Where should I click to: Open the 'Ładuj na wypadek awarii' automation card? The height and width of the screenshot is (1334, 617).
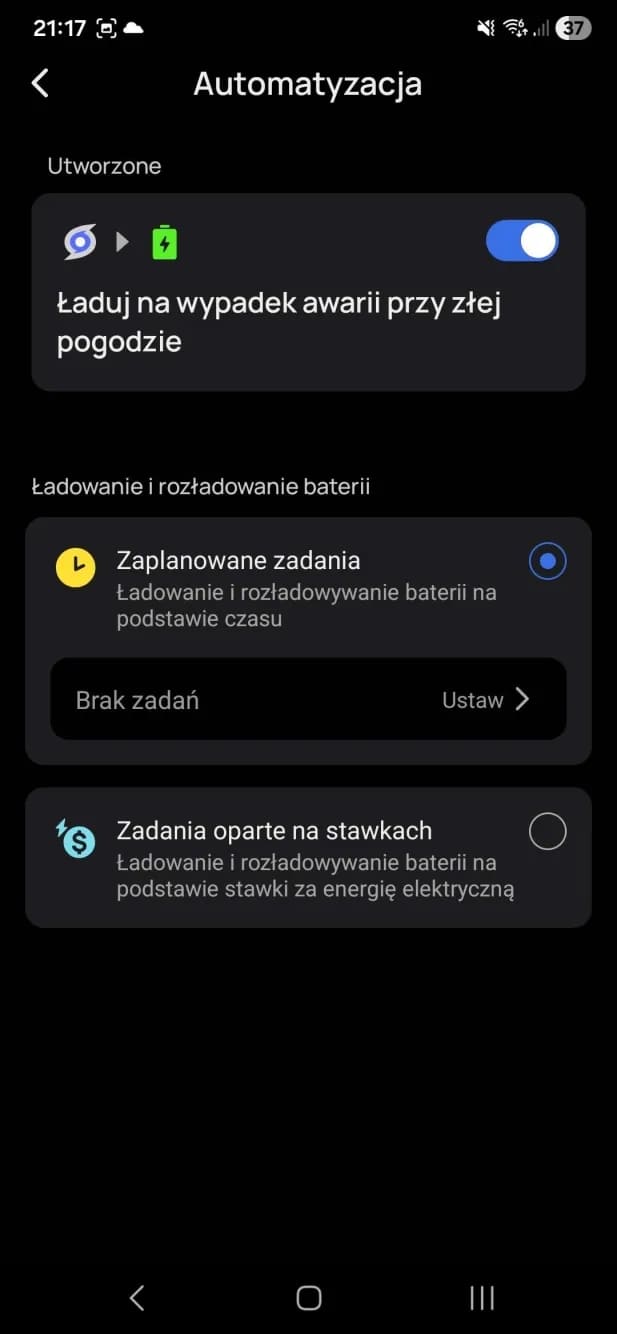278,320
